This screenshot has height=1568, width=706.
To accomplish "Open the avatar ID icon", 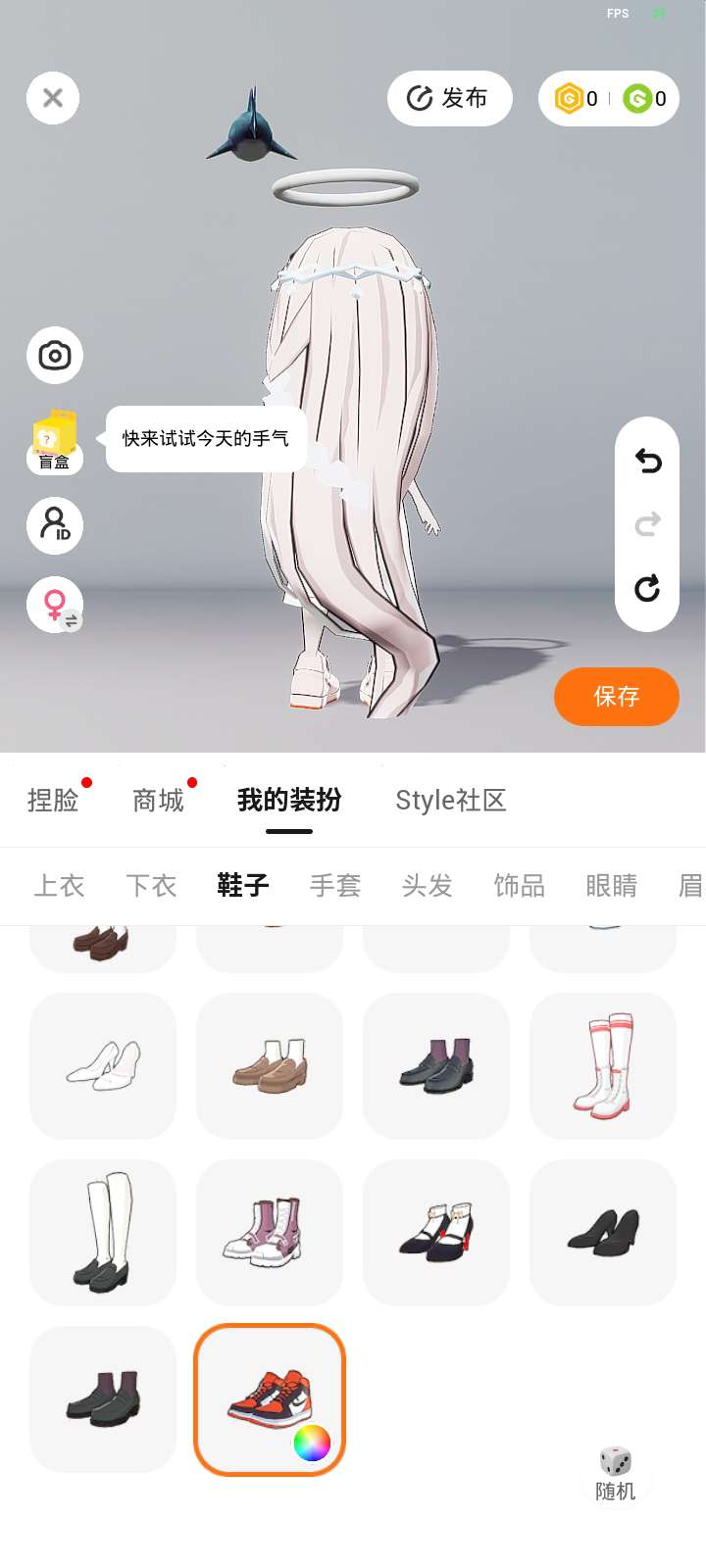I will [x=55, y=524].
